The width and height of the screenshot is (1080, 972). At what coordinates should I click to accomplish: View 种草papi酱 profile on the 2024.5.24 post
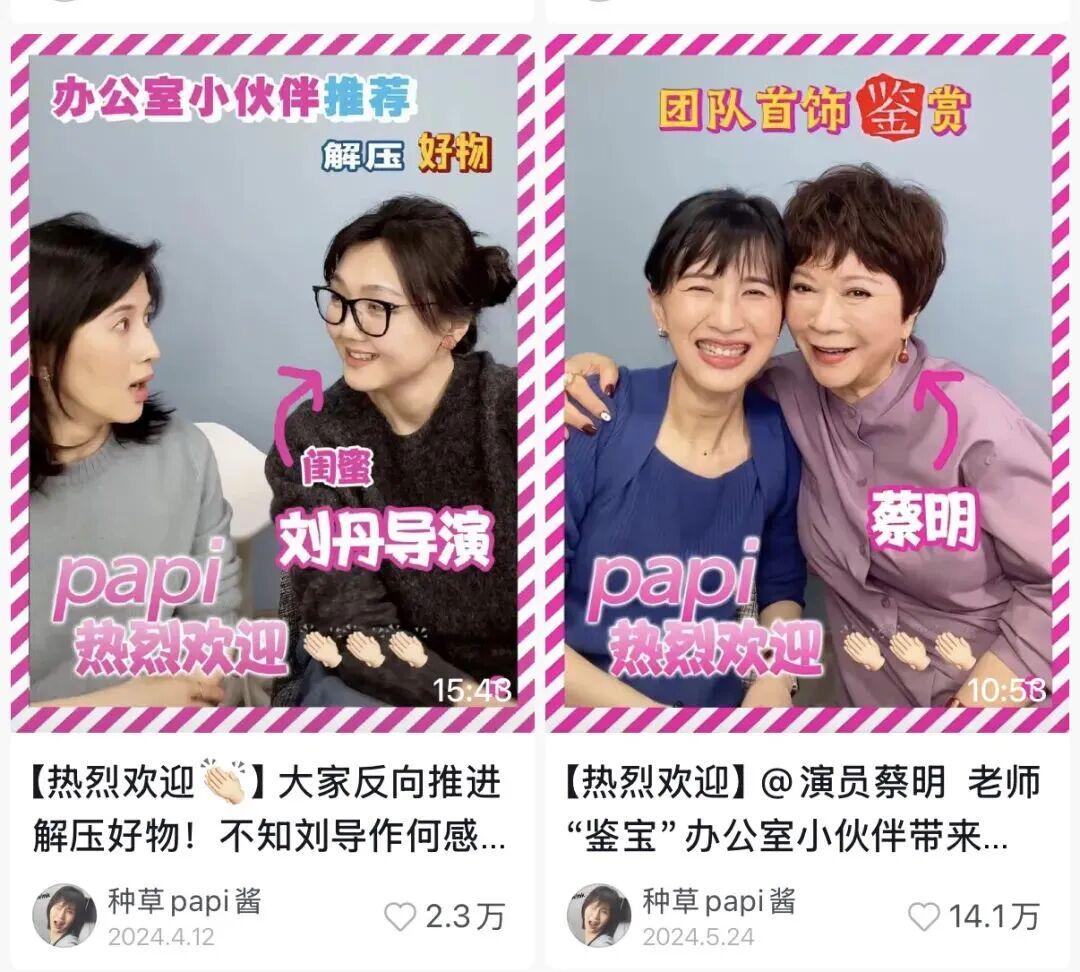pos(599,916)
